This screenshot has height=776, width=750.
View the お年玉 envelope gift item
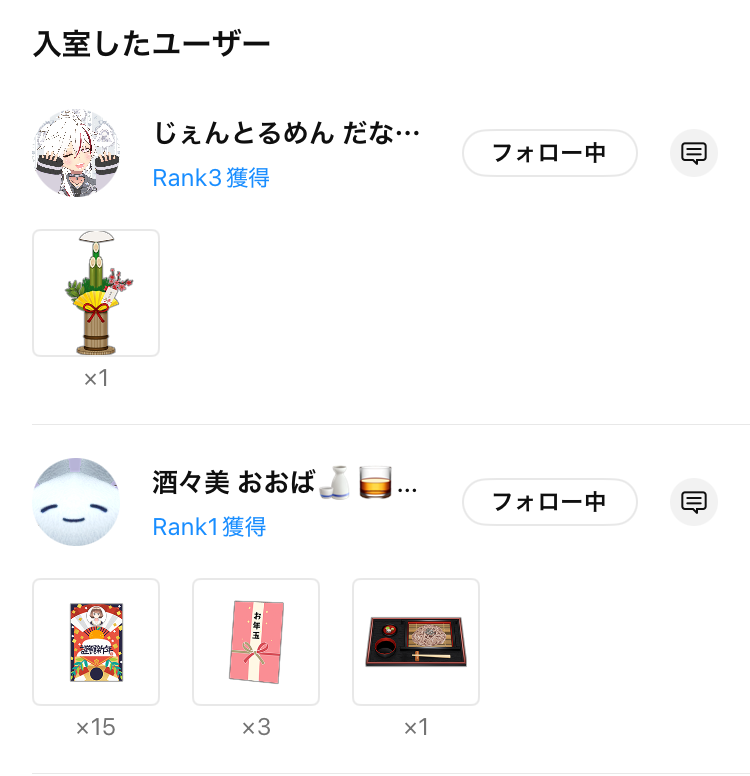point(256,642)
